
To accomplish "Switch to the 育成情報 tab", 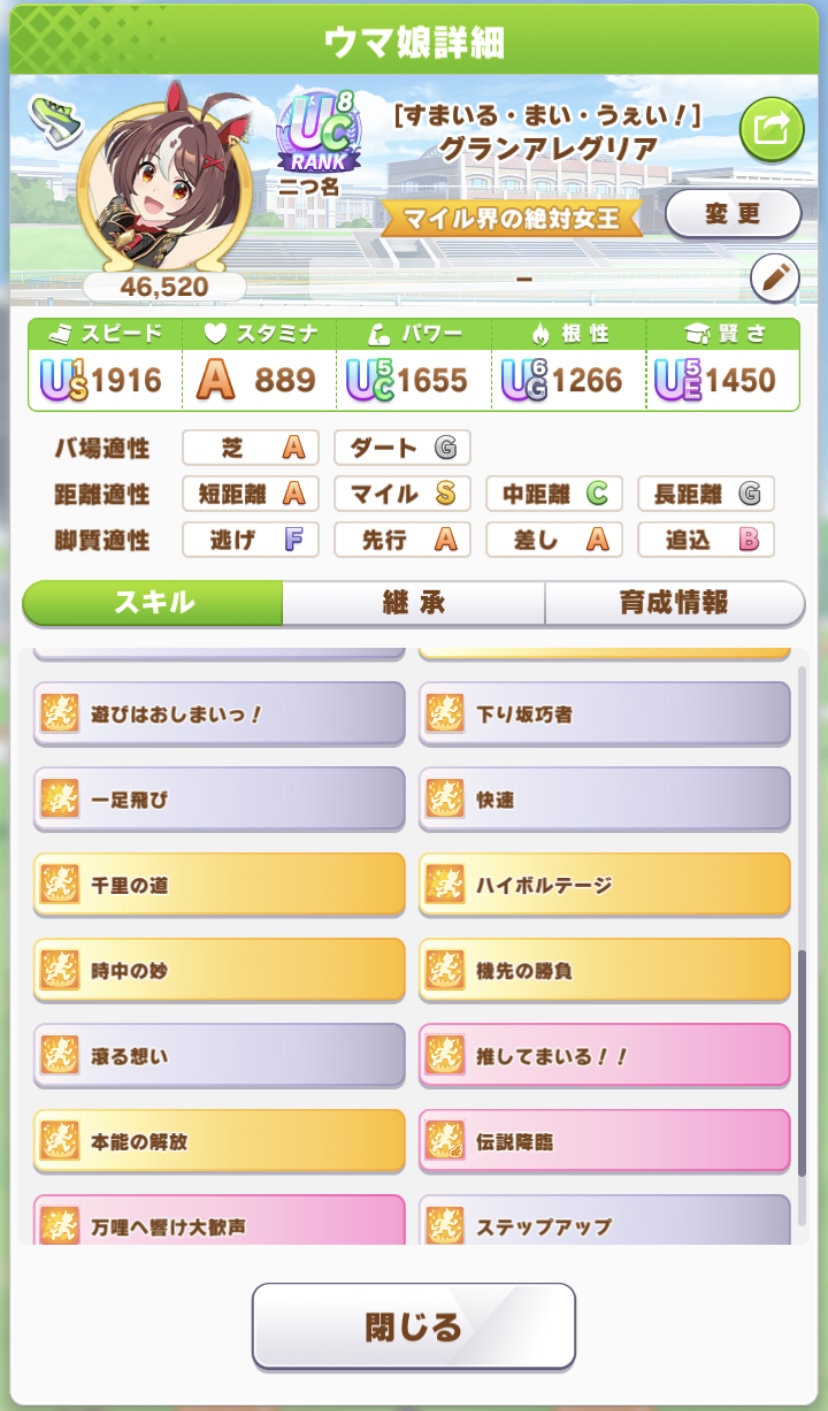I will click(x=674, y=603).
